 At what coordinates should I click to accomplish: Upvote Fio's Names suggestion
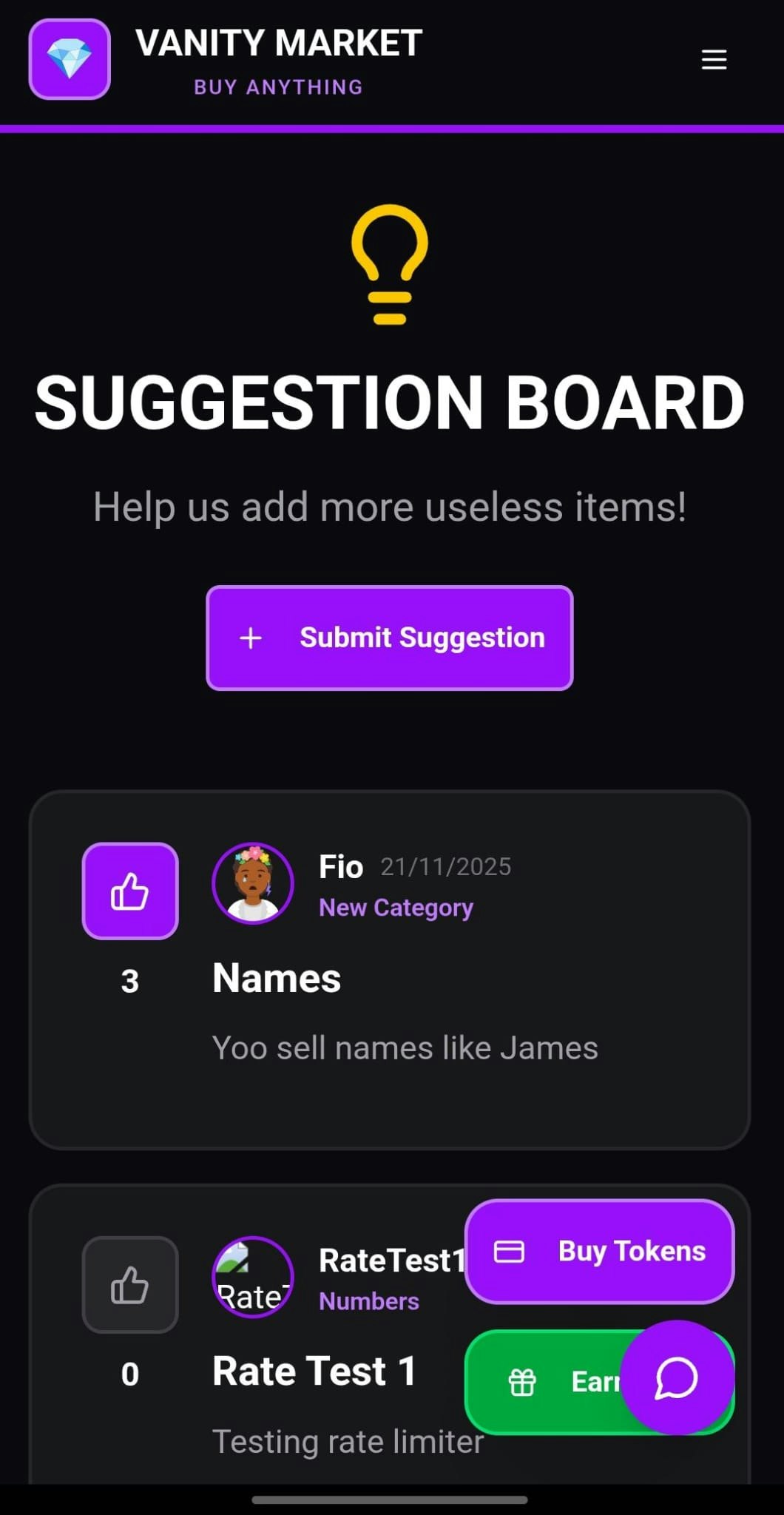[x=130, y=891]
